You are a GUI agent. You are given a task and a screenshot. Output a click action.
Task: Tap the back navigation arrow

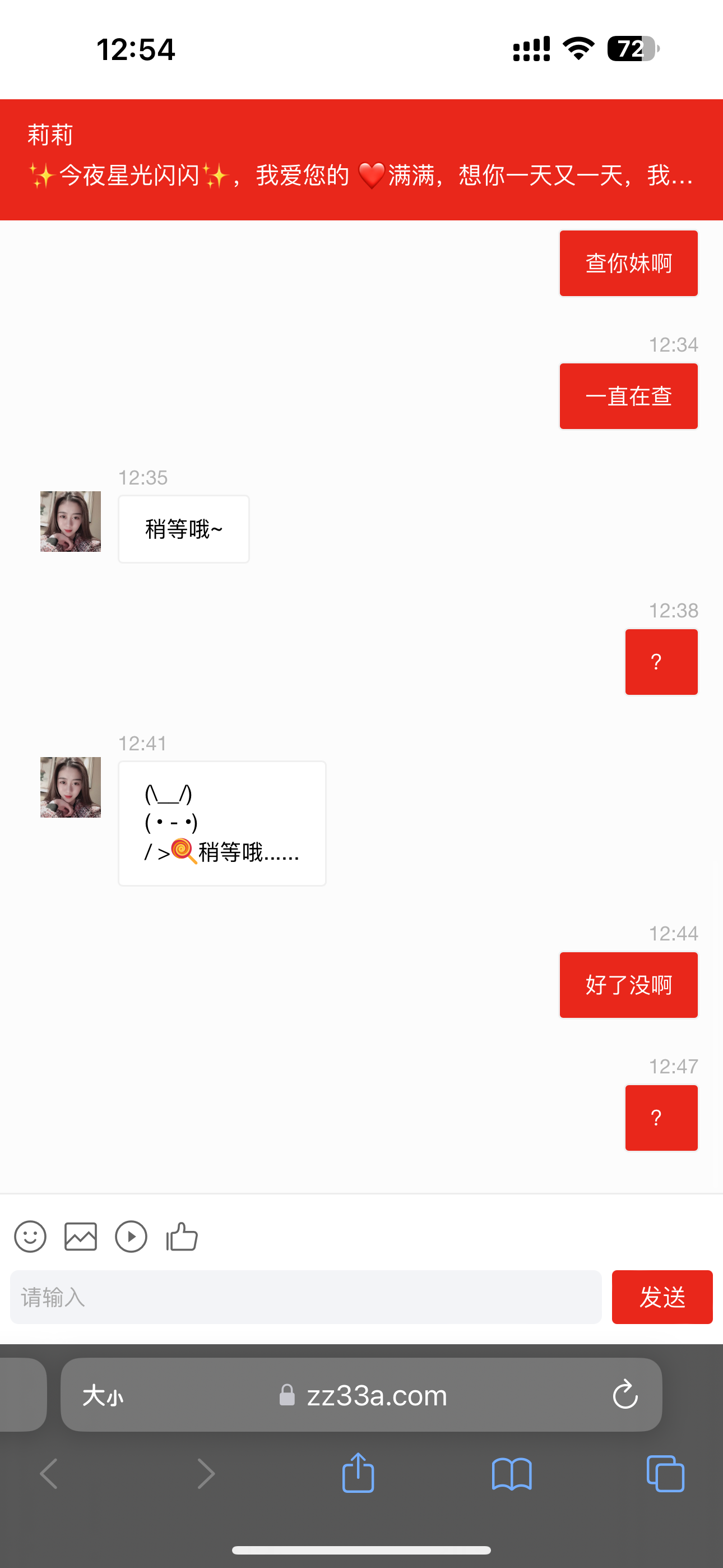tap(50, 1473)
